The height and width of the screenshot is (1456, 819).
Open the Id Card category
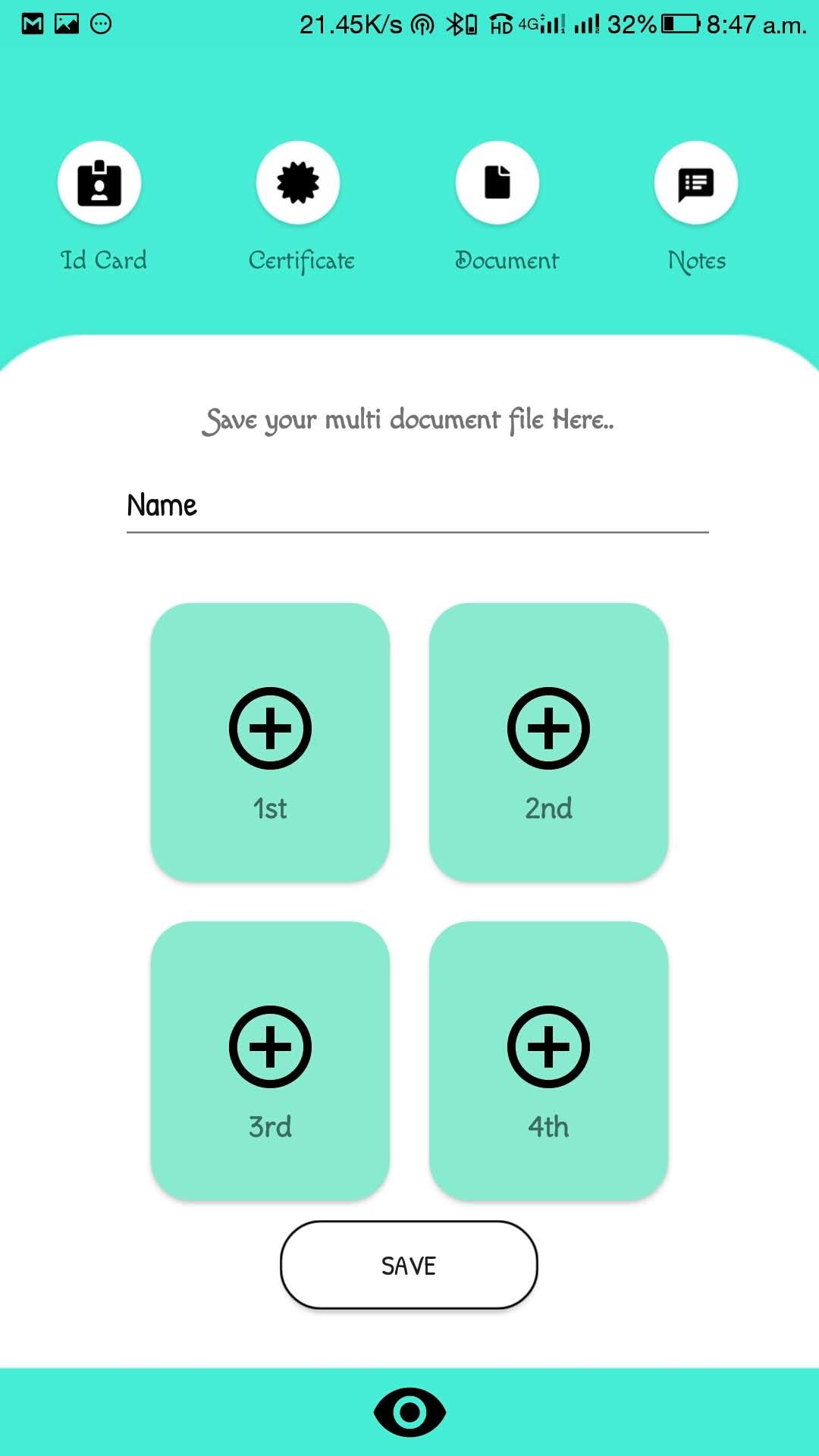tap(99, 183)
